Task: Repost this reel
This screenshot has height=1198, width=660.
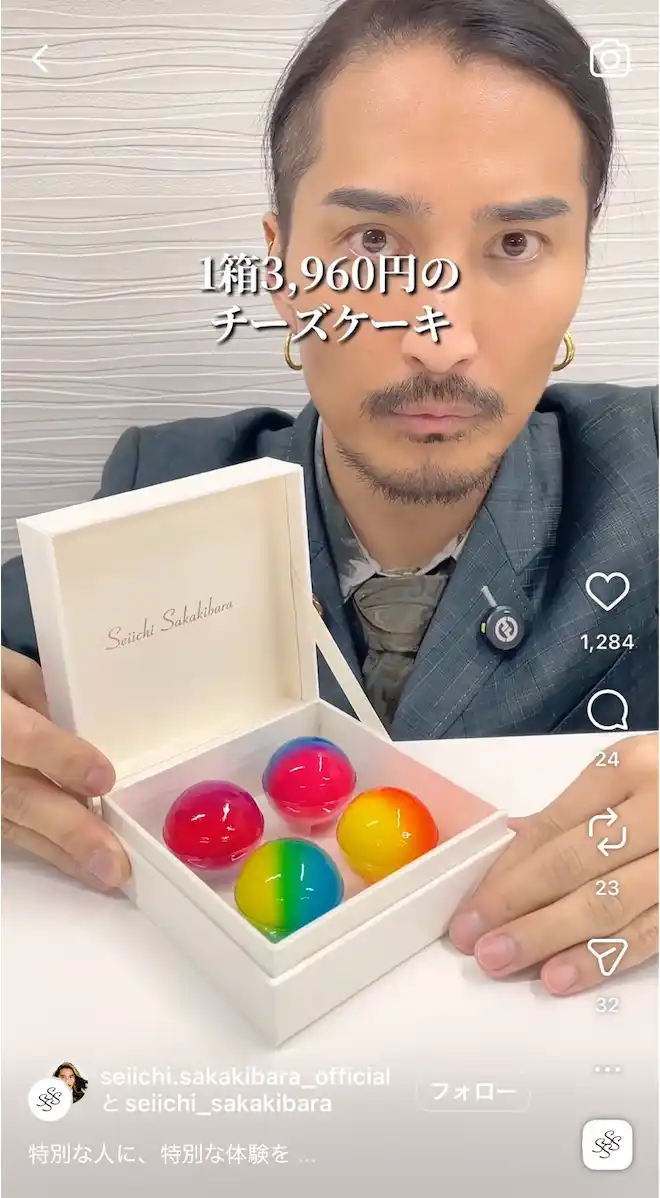Action: click(607, 831)
